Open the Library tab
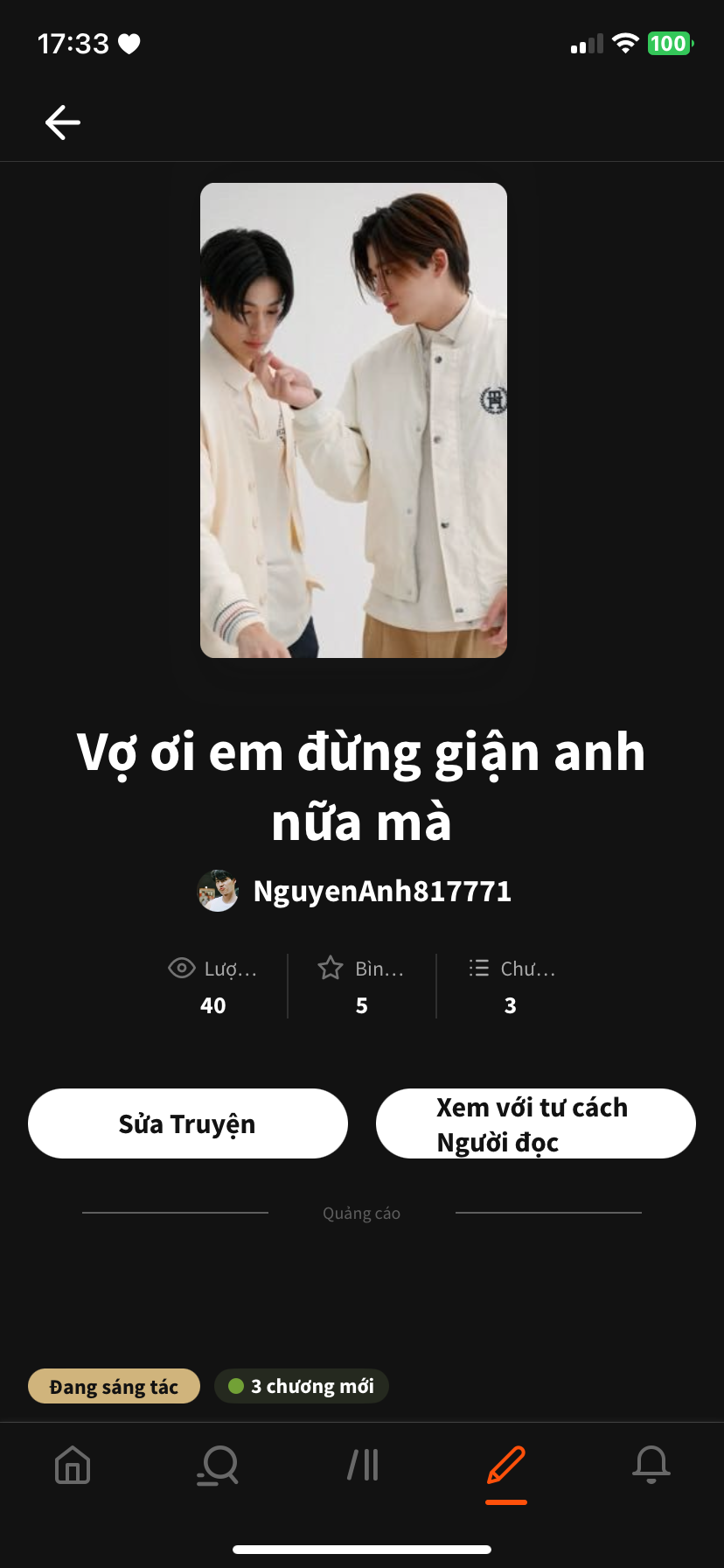This screenshot has height=1568, width=724. (363, 1465)
